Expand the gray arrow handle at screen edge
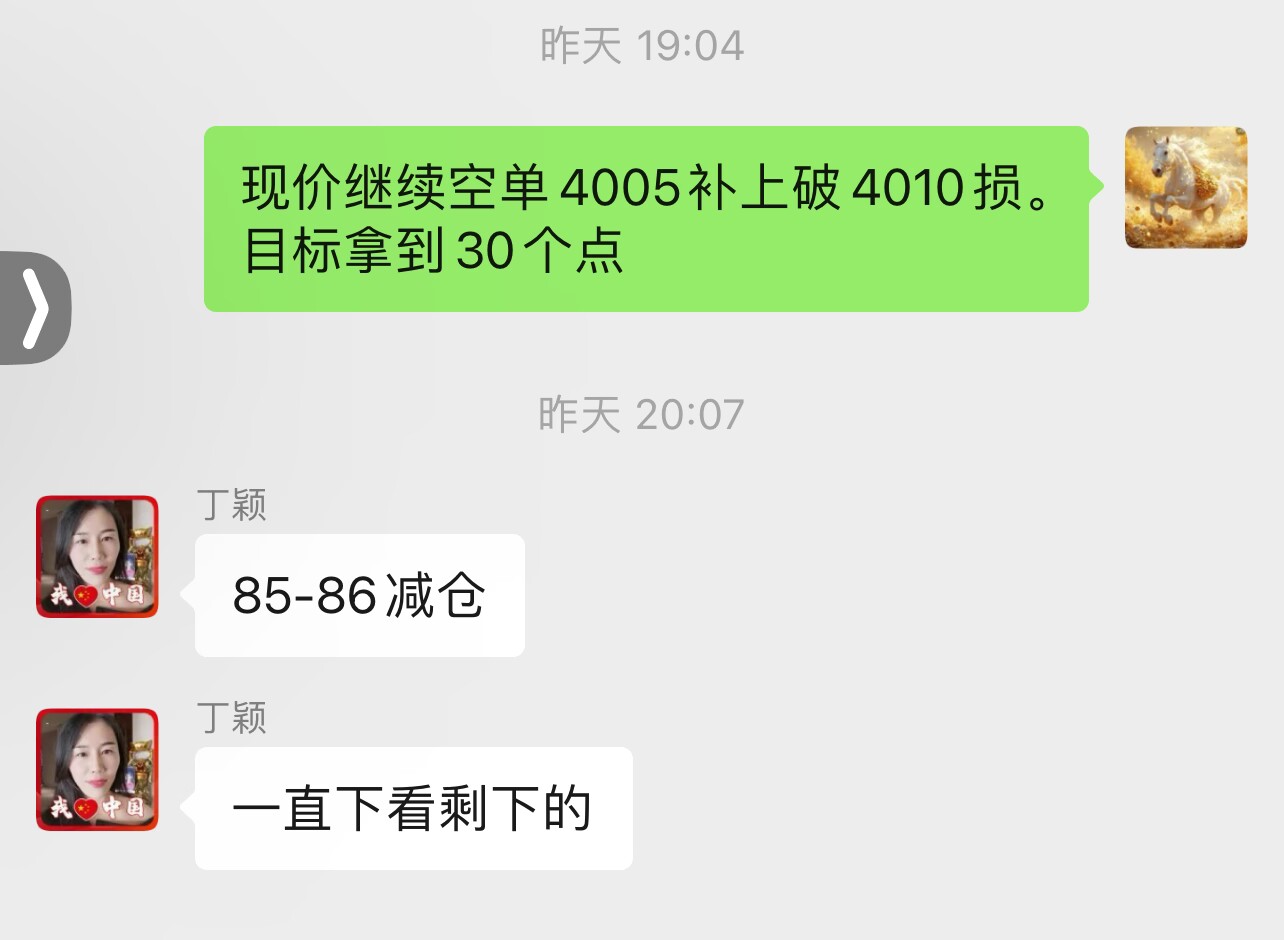Image resolution: width=1284 pixels, height=940 pixels. click(x=34, y=308)
